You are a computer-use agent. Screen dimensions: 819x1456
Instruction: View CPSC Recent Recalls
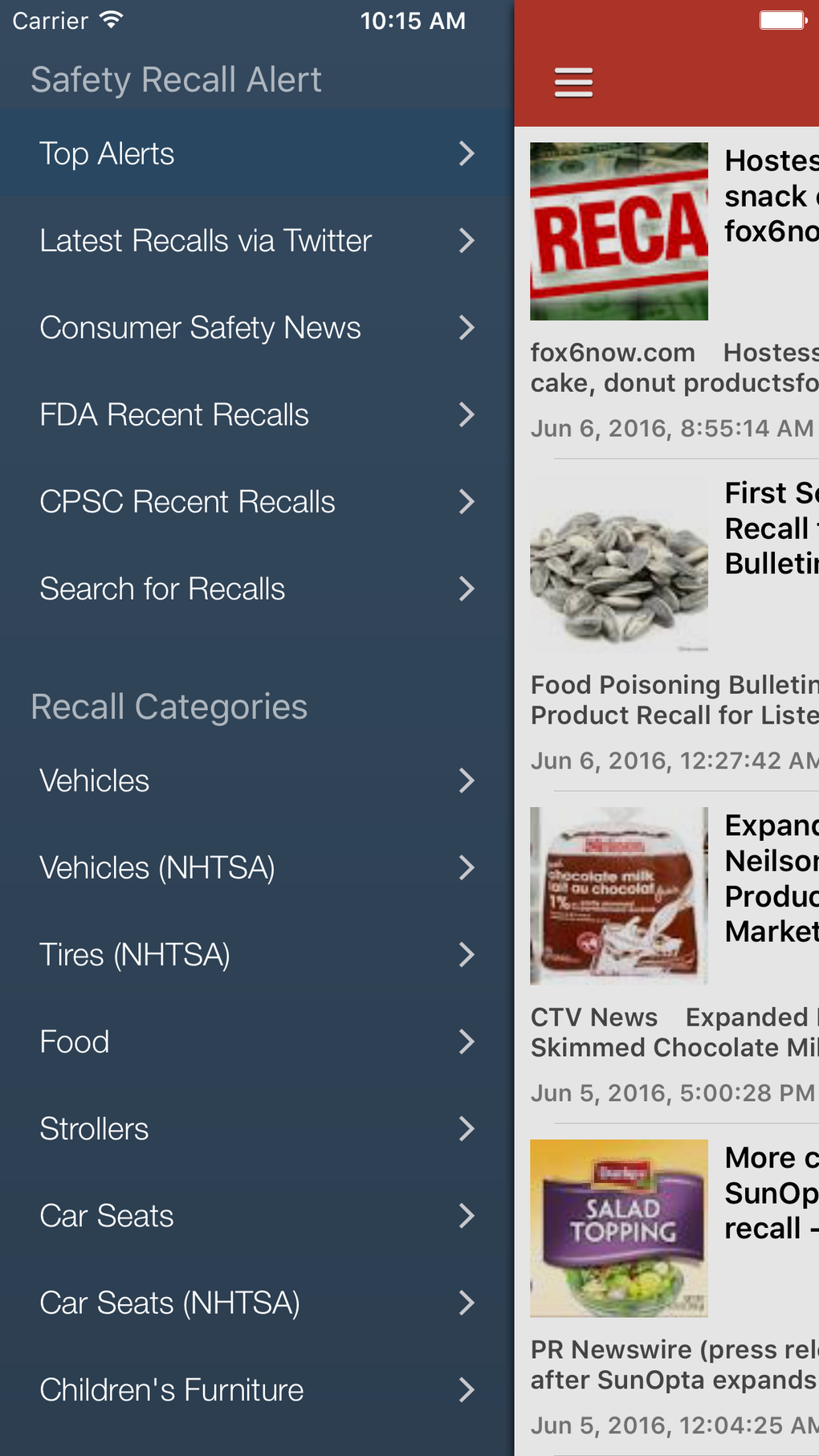[x=256, y=502]
